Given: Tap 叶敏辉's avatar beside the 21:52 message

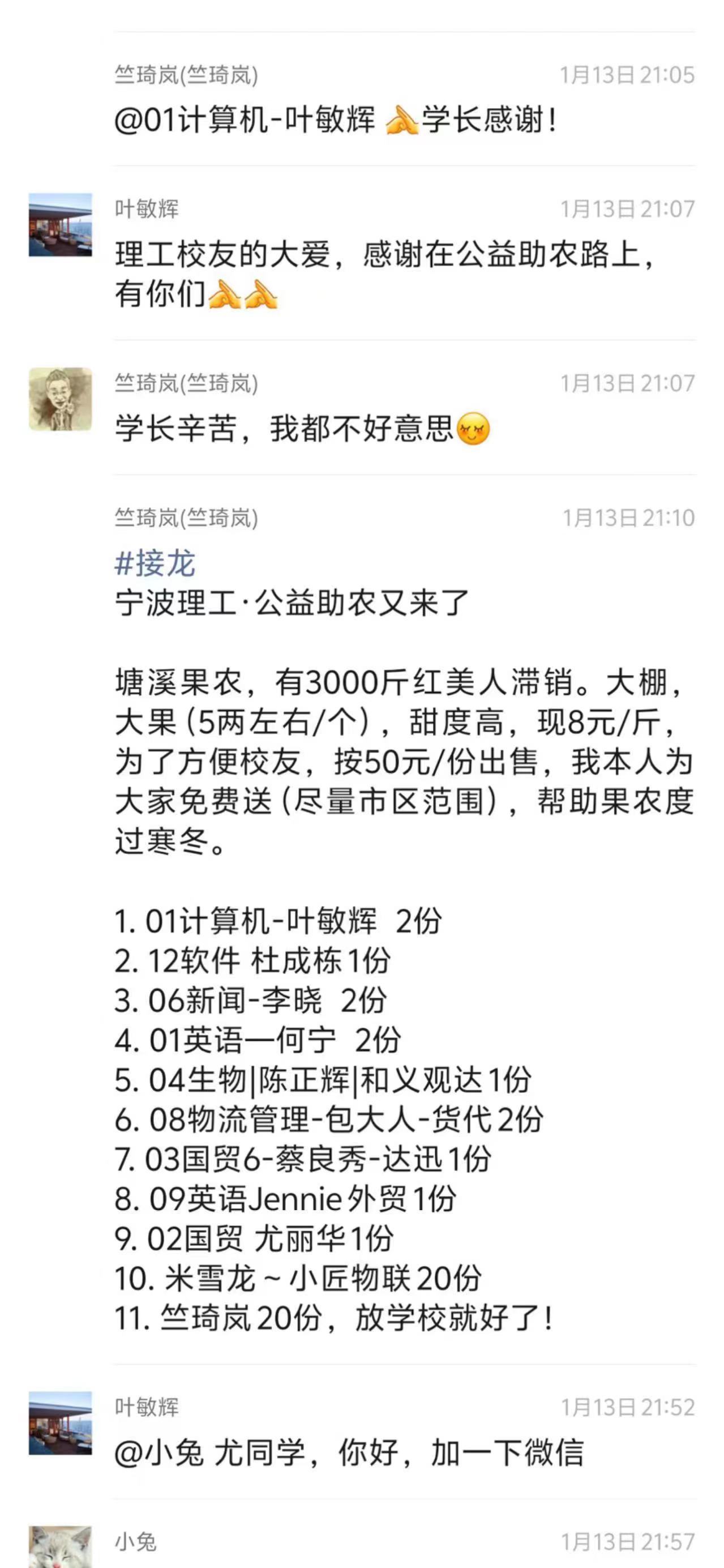Looking at the screenshot, I should click(x=60, y=1423).
